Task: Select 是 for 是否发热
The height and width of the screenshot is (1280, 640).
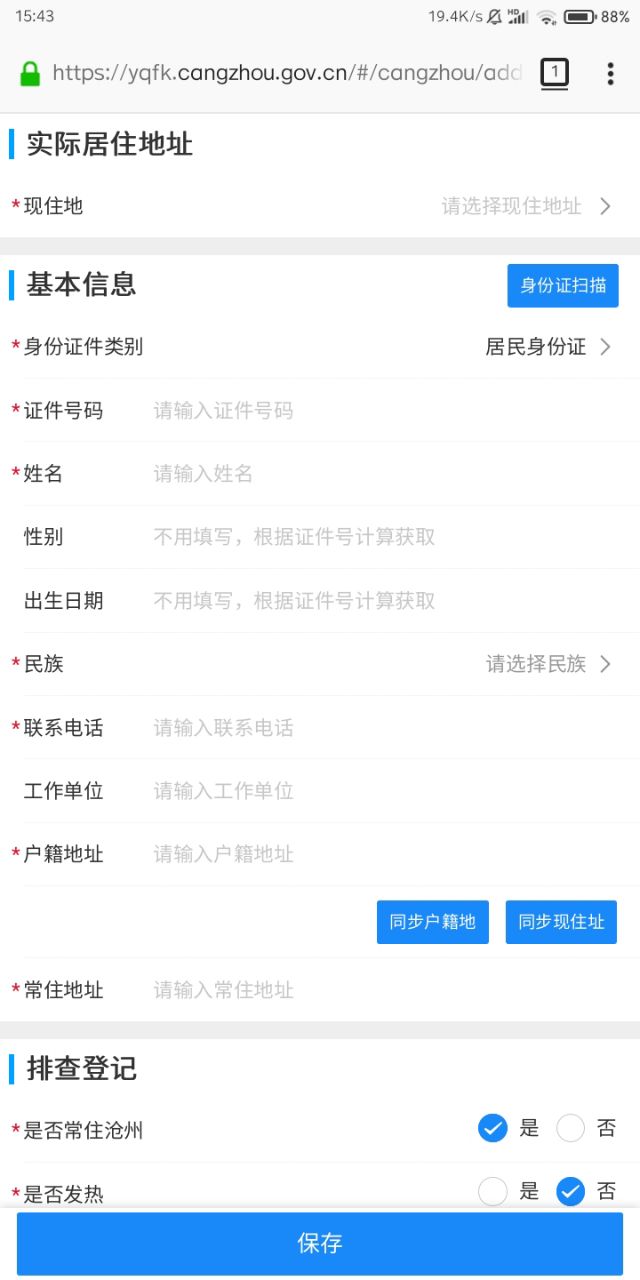Action: click(493, 1192)
